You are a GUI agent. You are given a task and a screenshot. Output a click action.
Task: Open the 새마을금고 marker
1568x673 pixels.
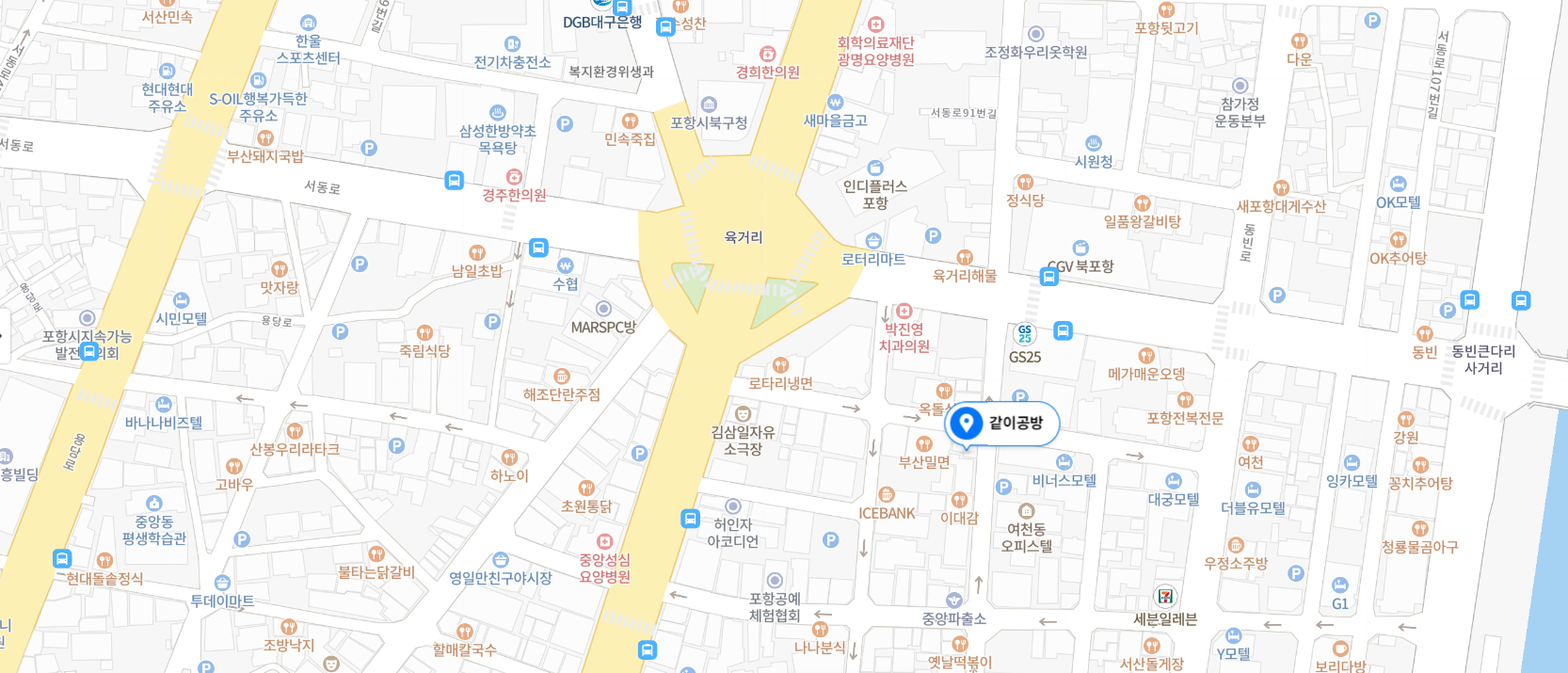(x=835, y=103)
